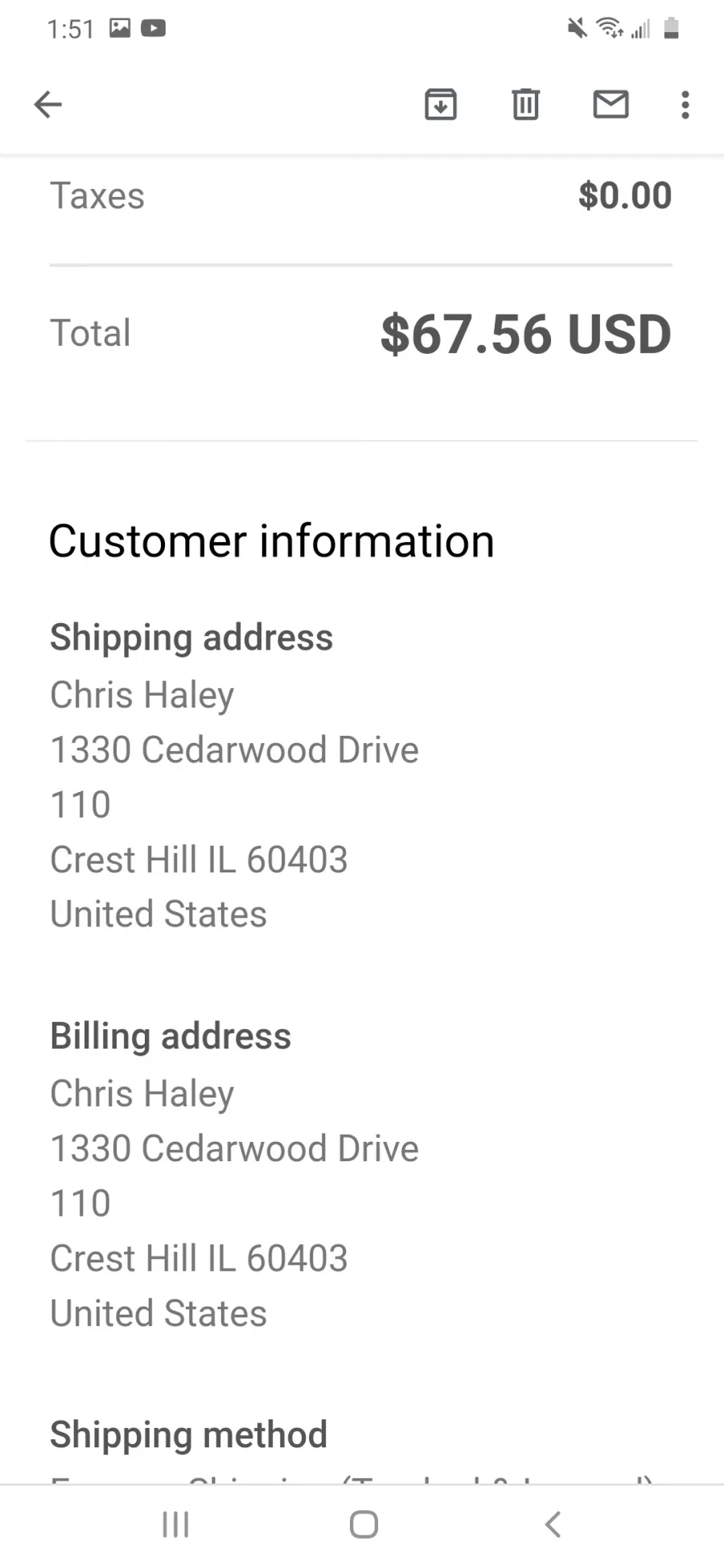The height and width of the screenshot is (1568, 724).
Task: Tap the system home button
Action: pos(364,1525)
